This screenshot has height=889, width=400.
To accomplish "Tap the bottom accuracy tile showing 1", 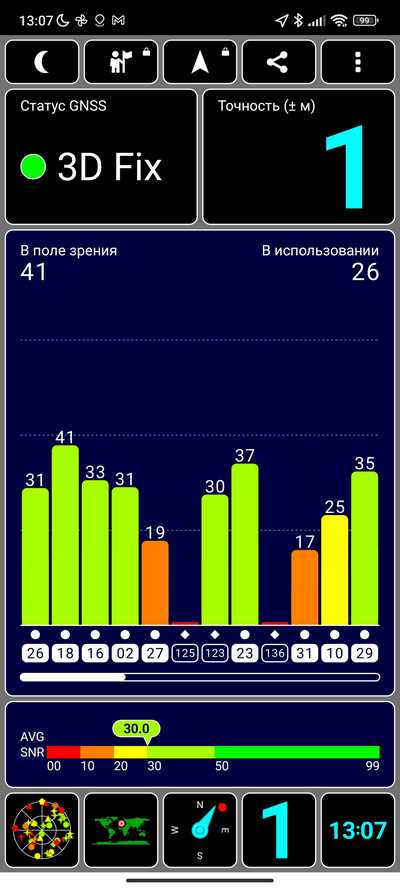I will coord(279,829).
